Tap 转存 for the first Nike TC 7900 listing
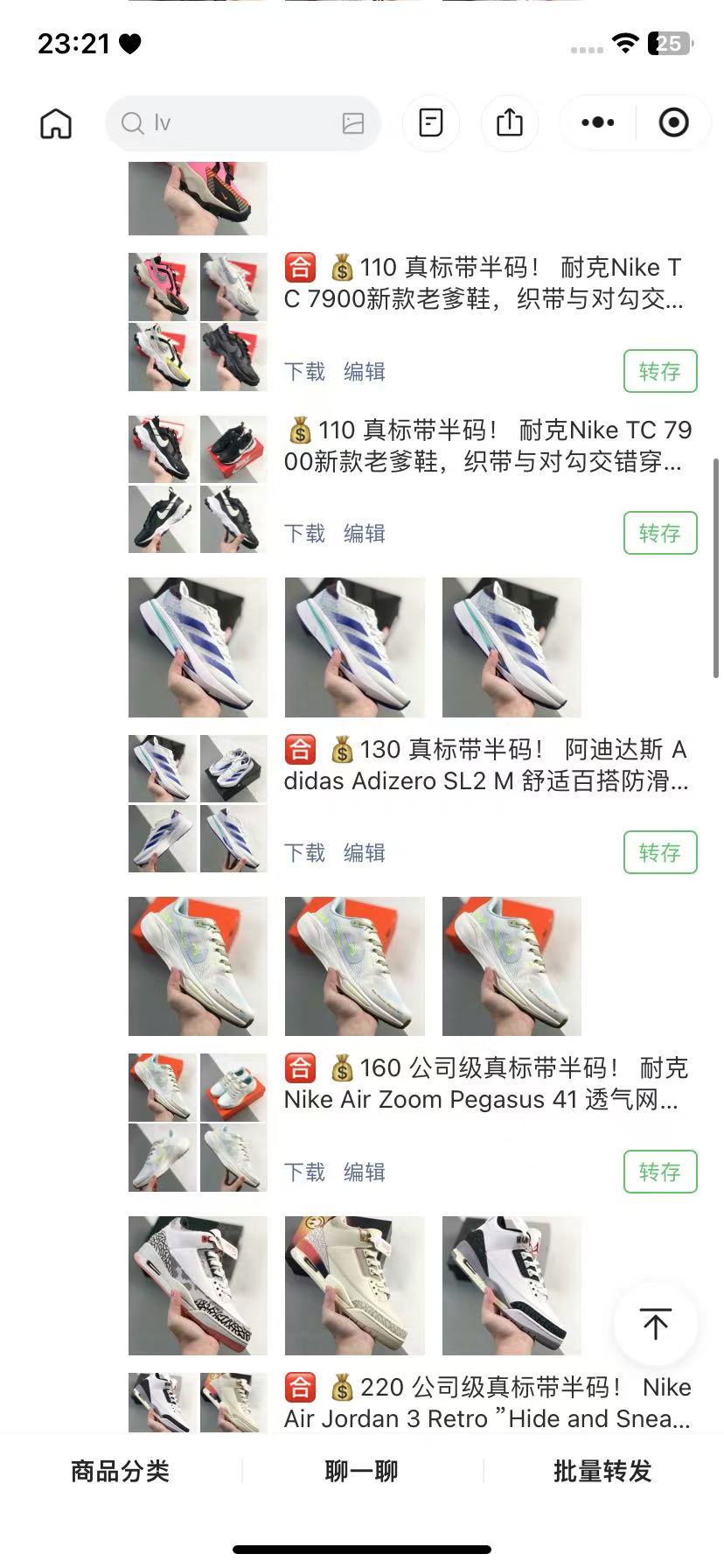Image resolution: width=724 pixels, height=1568 pixels. pos(660,372)
